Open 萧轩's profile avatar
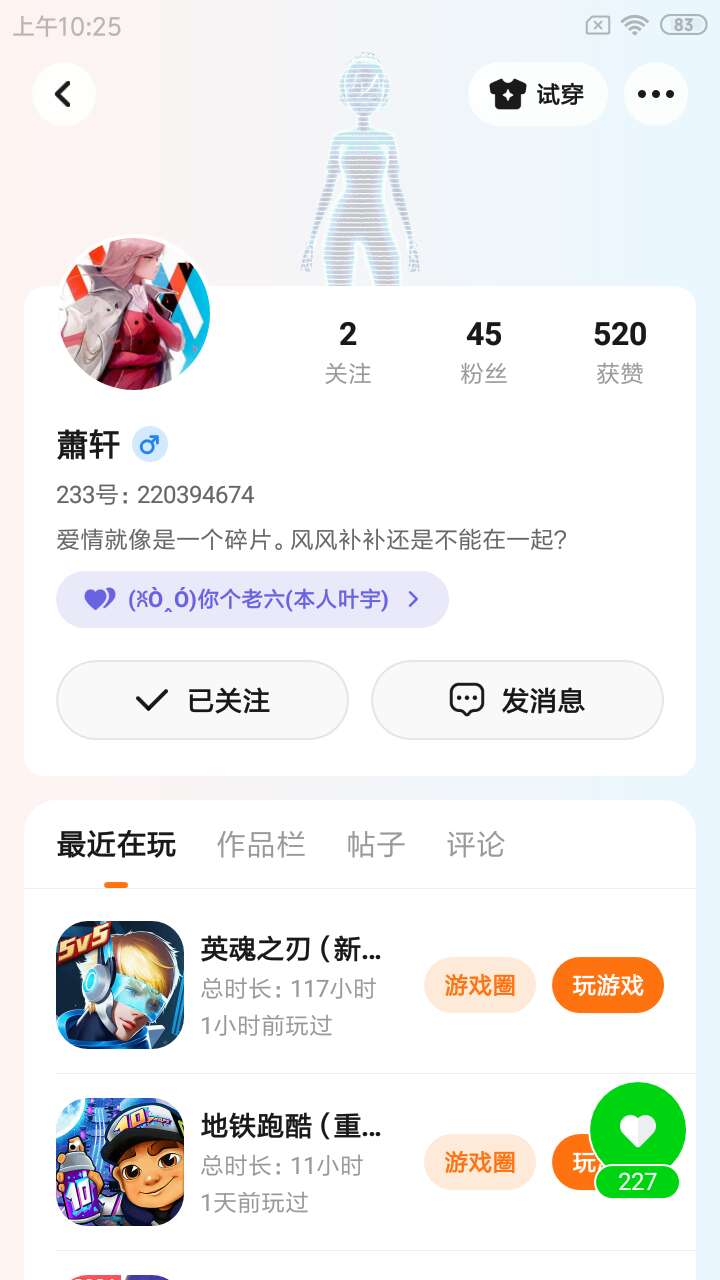This screenshot has height=1280, width=720. (134, 313)
